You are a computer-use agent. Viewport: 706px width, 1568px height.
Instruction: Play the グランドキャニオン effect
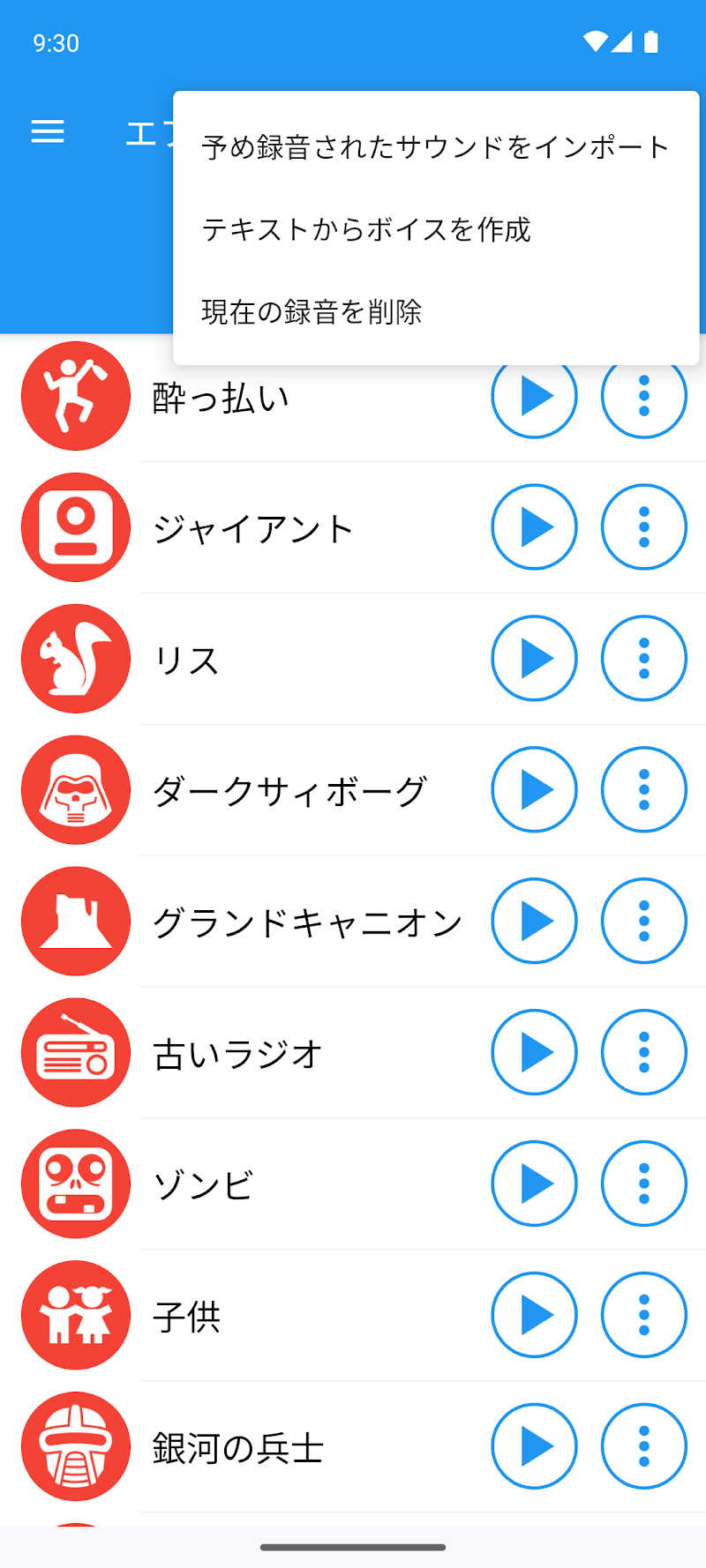click(x=534, y=922)
